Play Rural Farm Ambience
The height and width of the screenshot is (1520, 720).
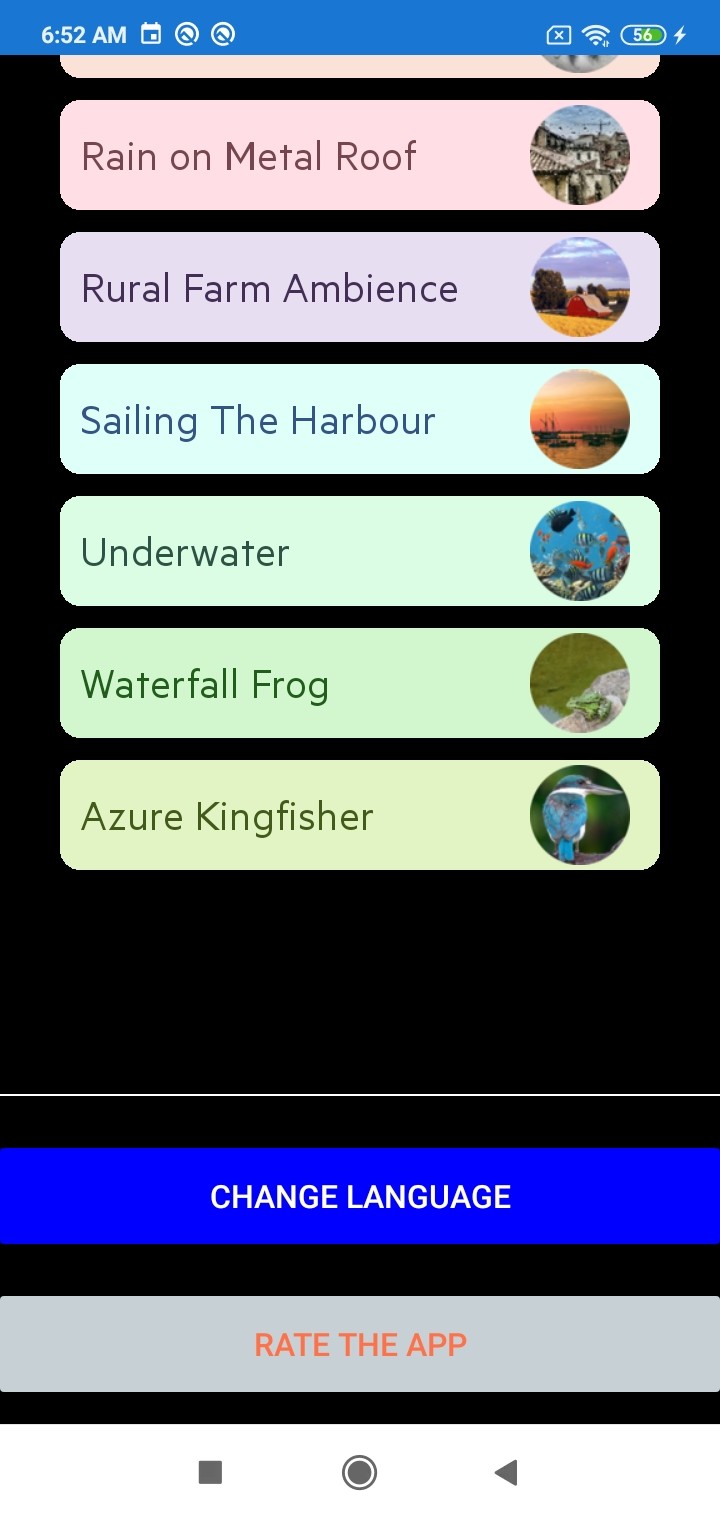pyautogui.click(x=359, y=288)
